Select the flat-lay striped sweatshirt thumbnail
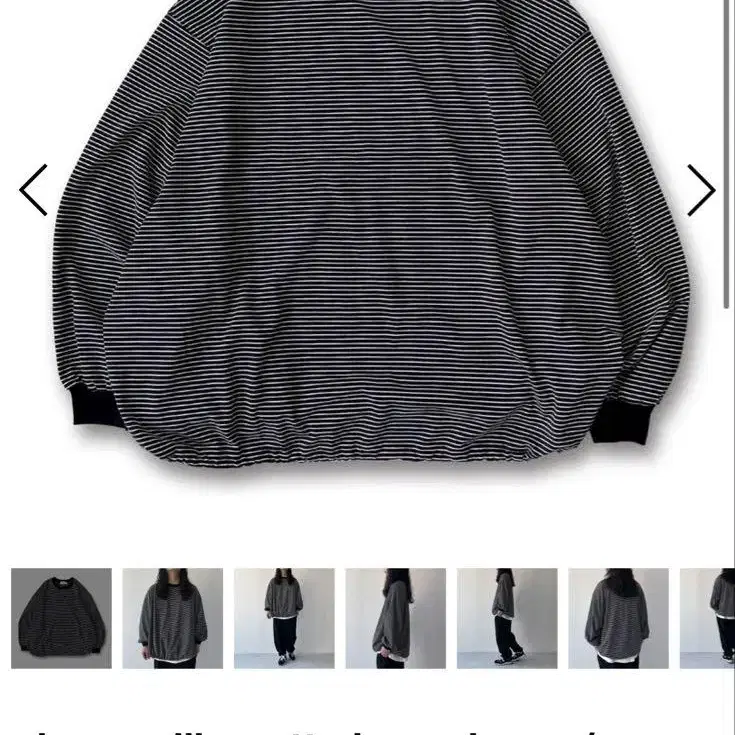The image size is (735, 735). [61, 618]
